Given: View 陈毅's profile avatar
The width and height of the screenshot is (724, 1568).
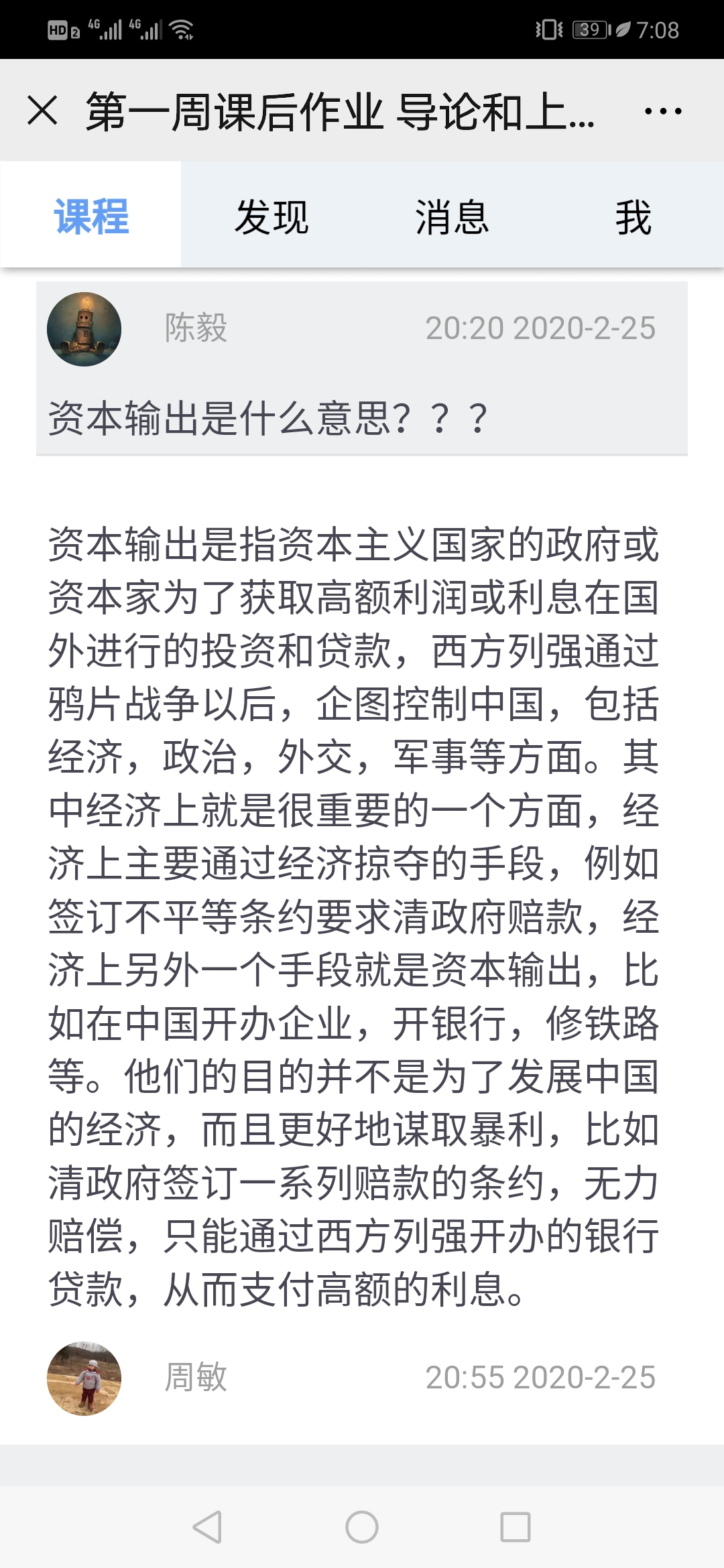Looking at the screenshot, I should tap(84, 329).
